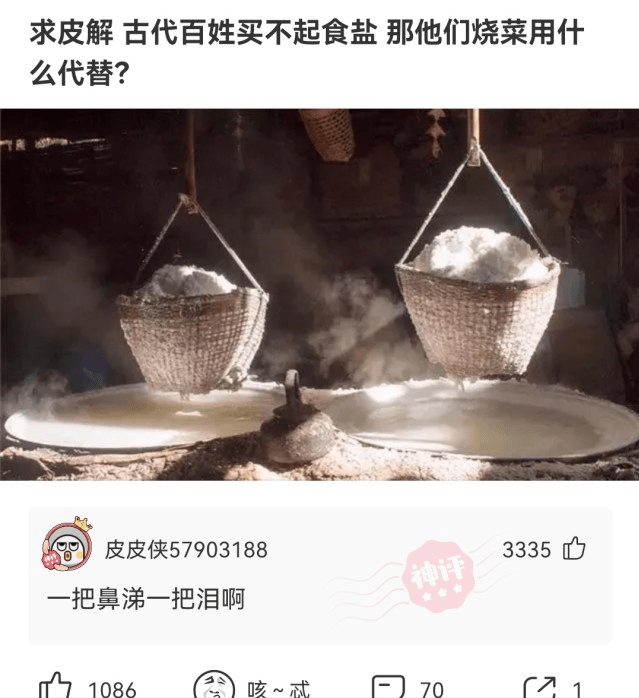The height and width of the screenshot is (698, 639).
Task: Open the featured comment 一把鼻涕一把泪啊
Action: pyautogui.click(x=146, y=599)
